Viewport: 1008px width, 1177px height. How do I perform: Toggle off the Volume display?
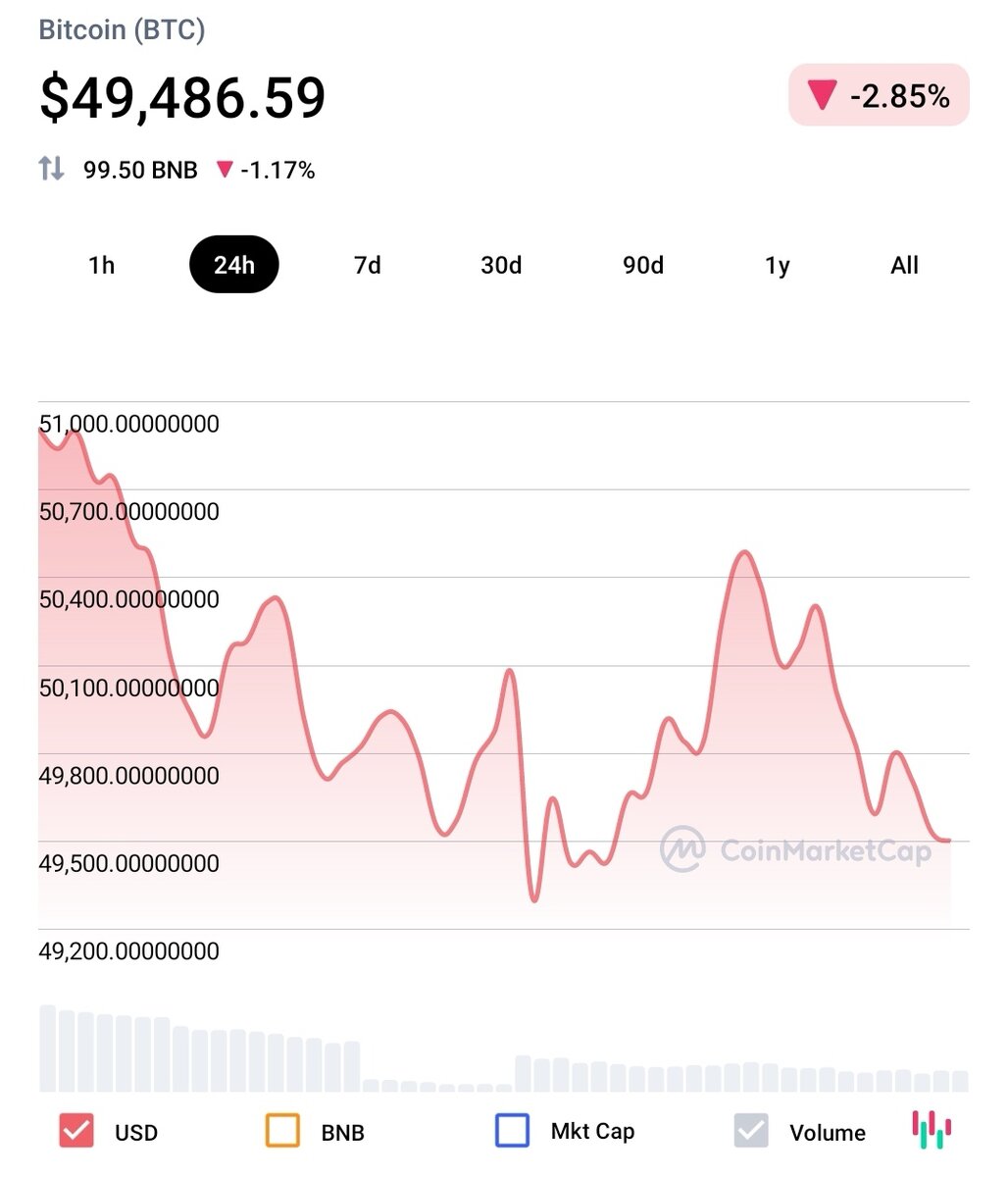751,1130
